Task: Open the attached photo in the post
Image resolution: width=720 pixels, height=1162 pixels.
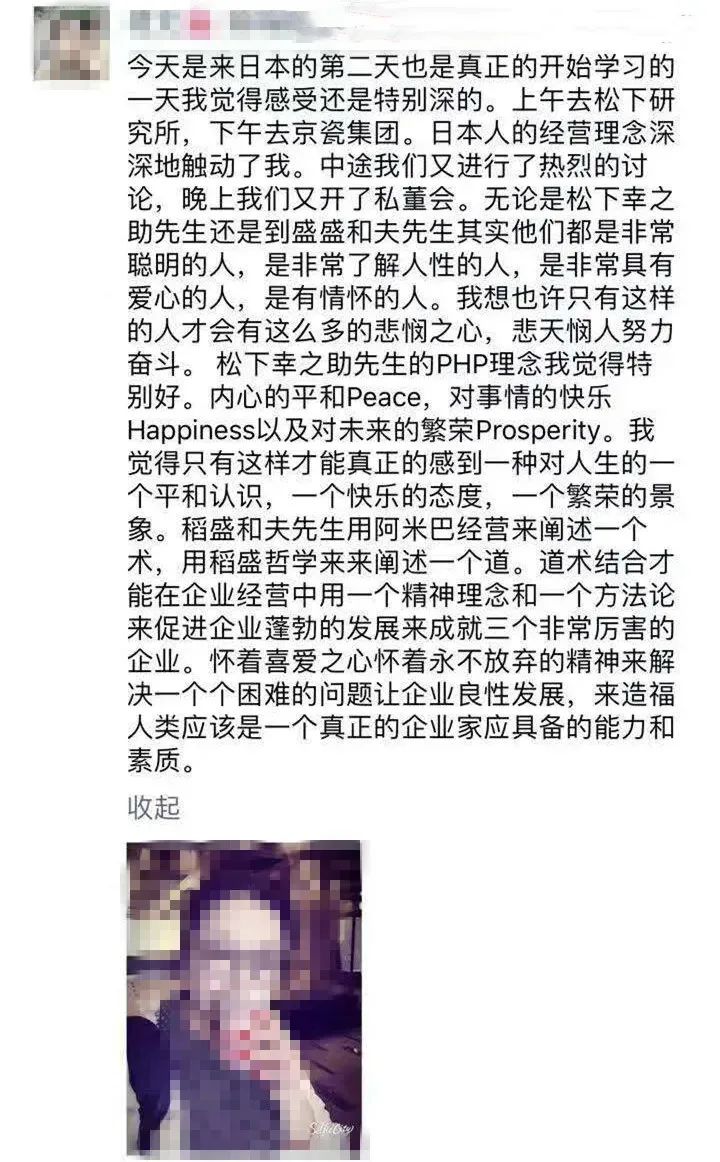Action: (x=246, y=996)
